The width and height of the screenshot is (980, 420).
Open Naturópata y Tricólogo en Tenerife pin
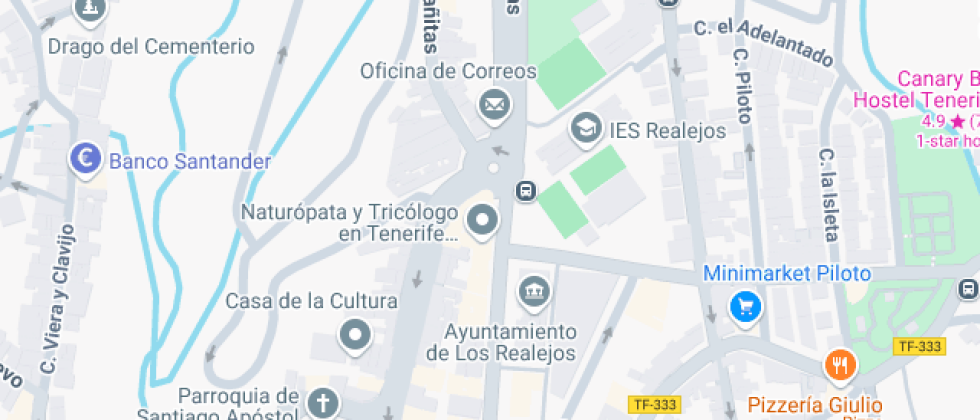(484, 221)
